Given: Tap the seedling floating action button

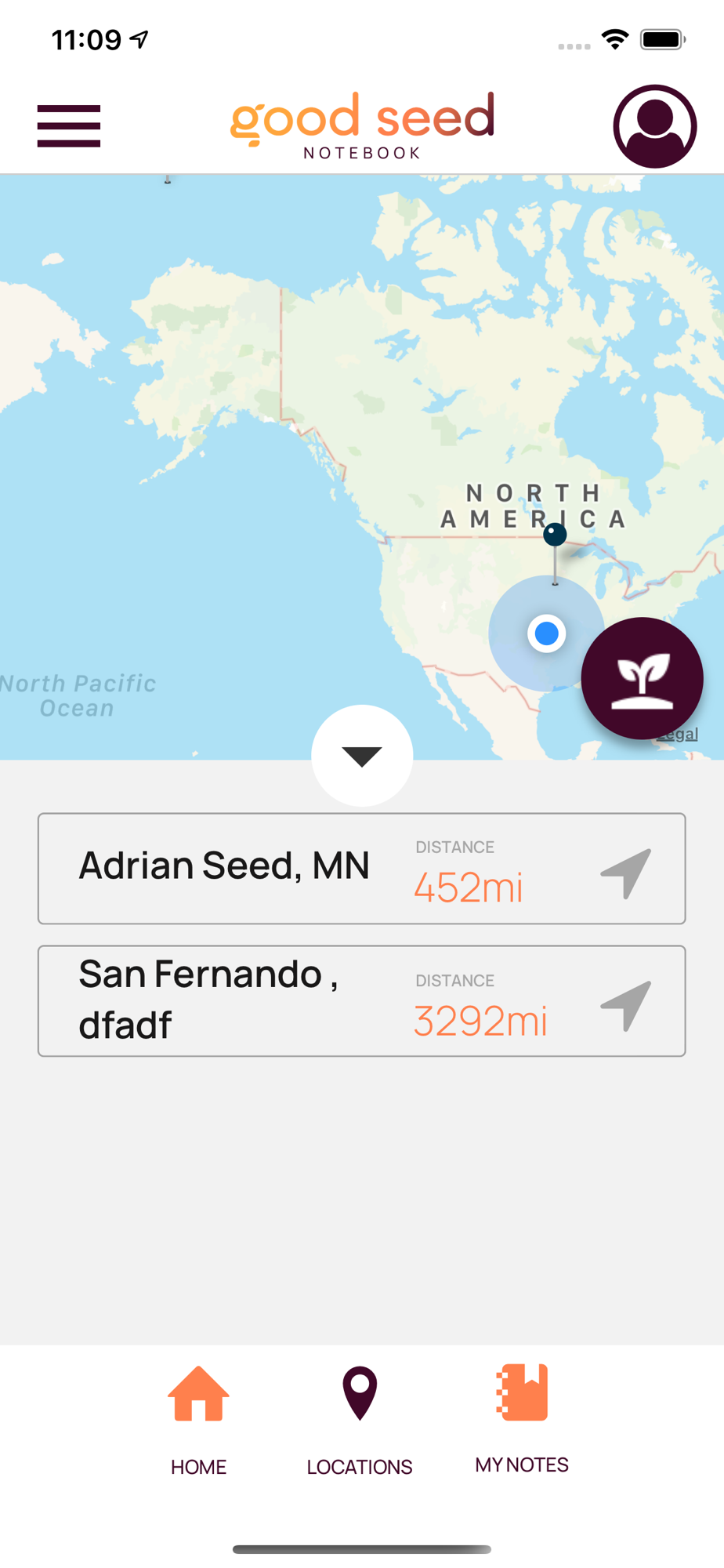Looking at the screenshot, I should (642, 678).
